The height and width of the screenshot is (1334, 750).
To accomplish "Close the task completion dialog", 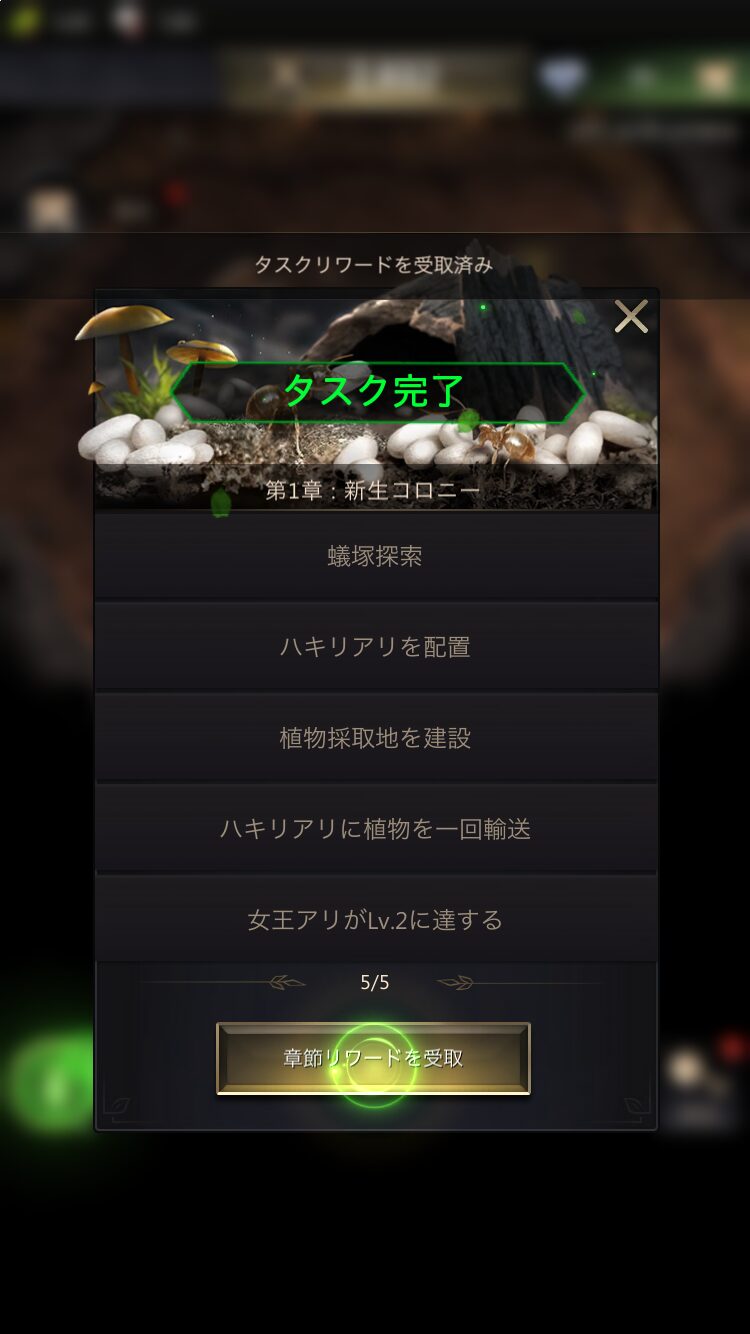I will 631,317.
